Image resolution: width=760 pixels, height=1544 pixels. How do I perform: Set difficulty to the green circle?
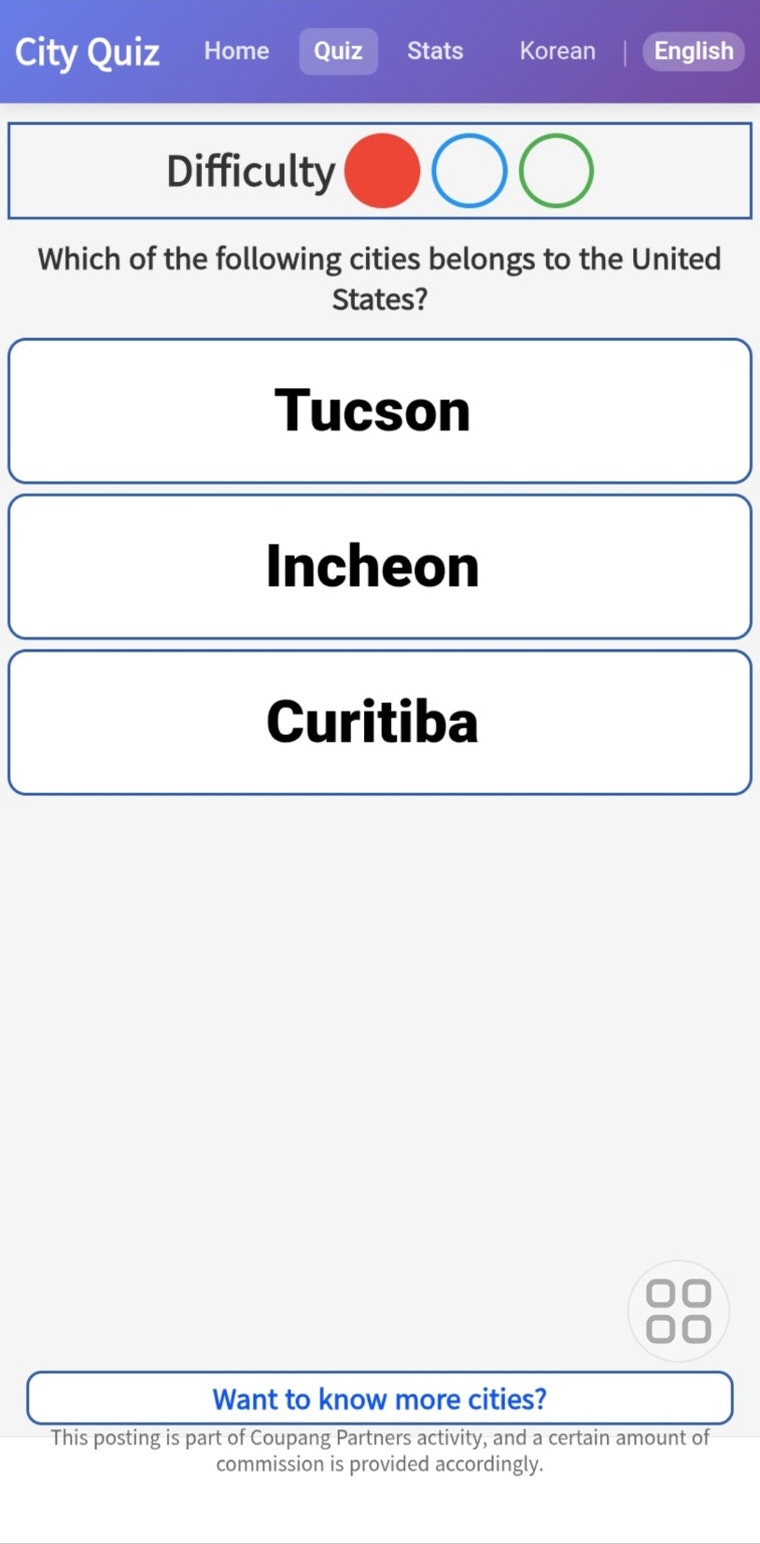[556, 171]
